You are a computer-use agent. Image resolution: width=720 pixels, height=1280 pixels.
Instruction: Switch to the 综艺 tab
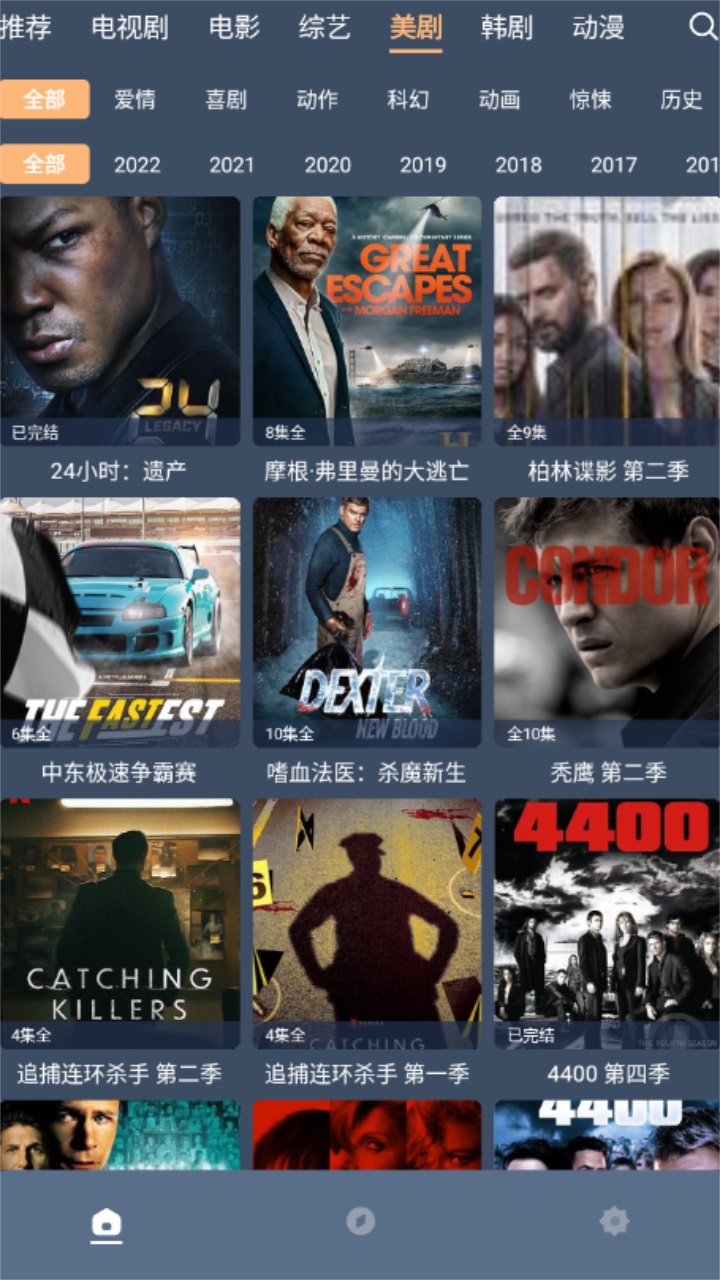pos(325,27)
